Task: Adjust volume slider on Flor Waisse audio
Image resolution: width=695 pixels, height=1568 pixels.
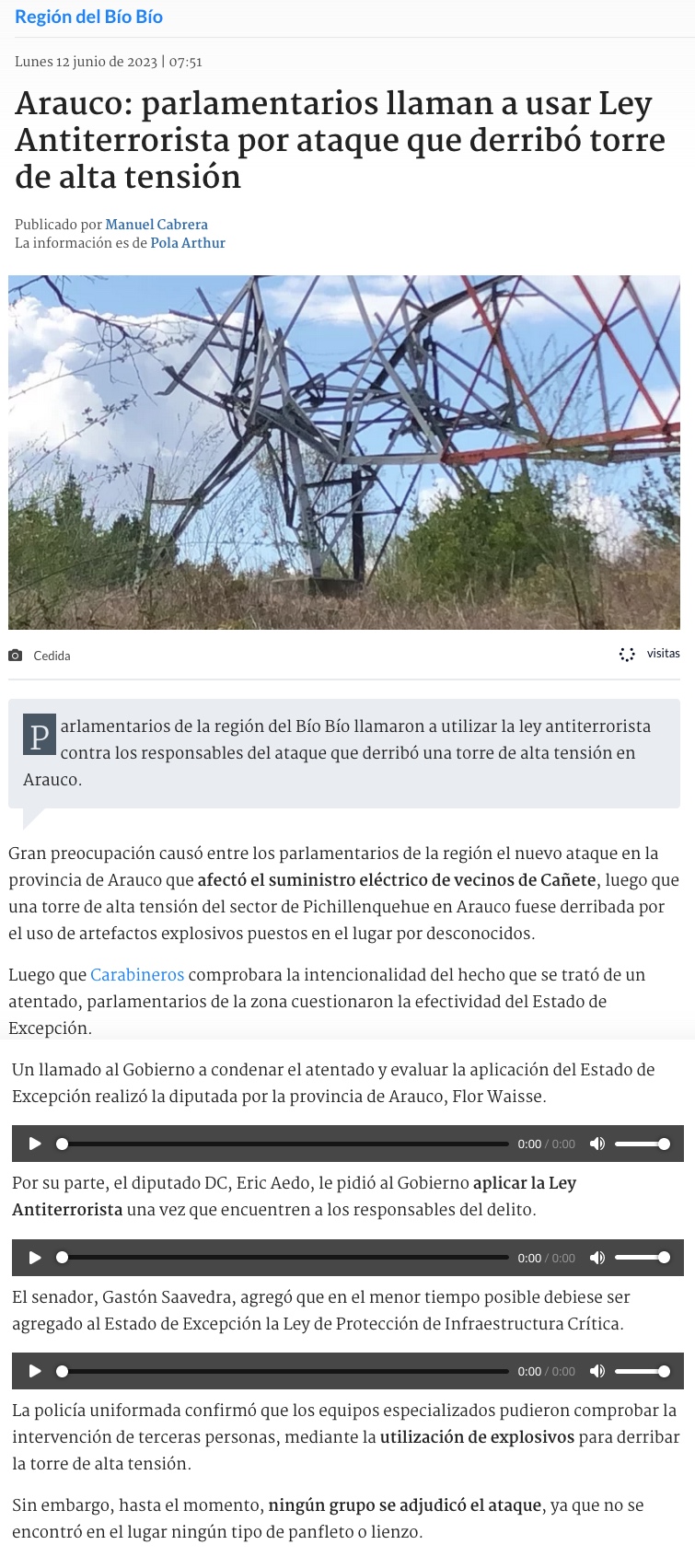Action: [641, 1144]
